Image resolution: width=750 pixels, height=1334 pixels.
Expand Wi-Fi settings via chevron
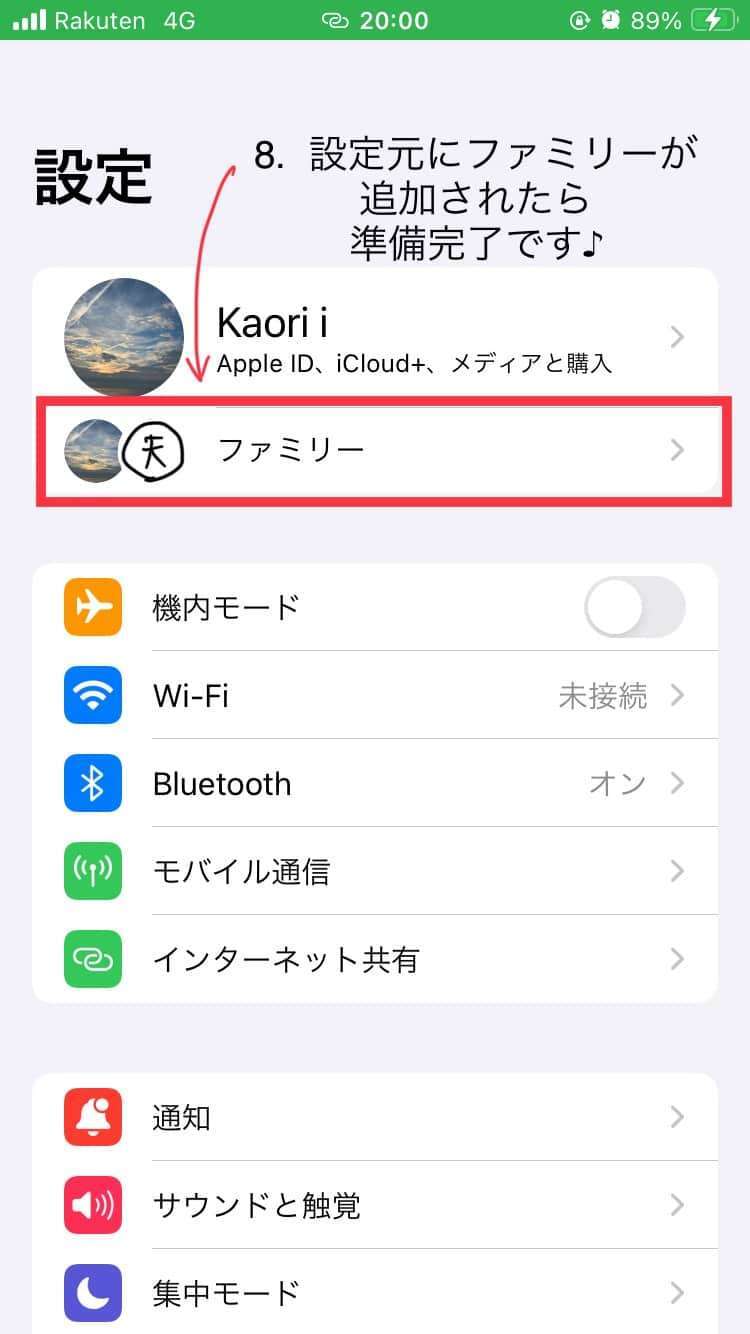(x=678, y=695)
